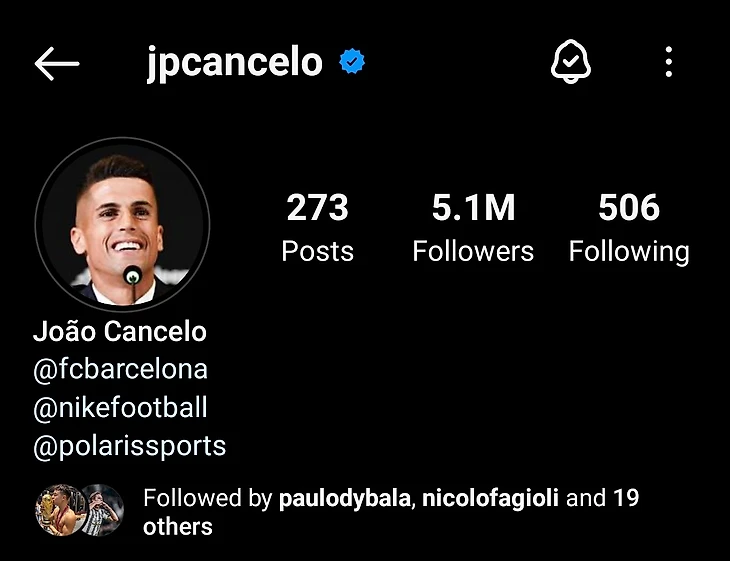Open the 273 posts count
This screenshot has width=730, height=561.
[317, 227]
